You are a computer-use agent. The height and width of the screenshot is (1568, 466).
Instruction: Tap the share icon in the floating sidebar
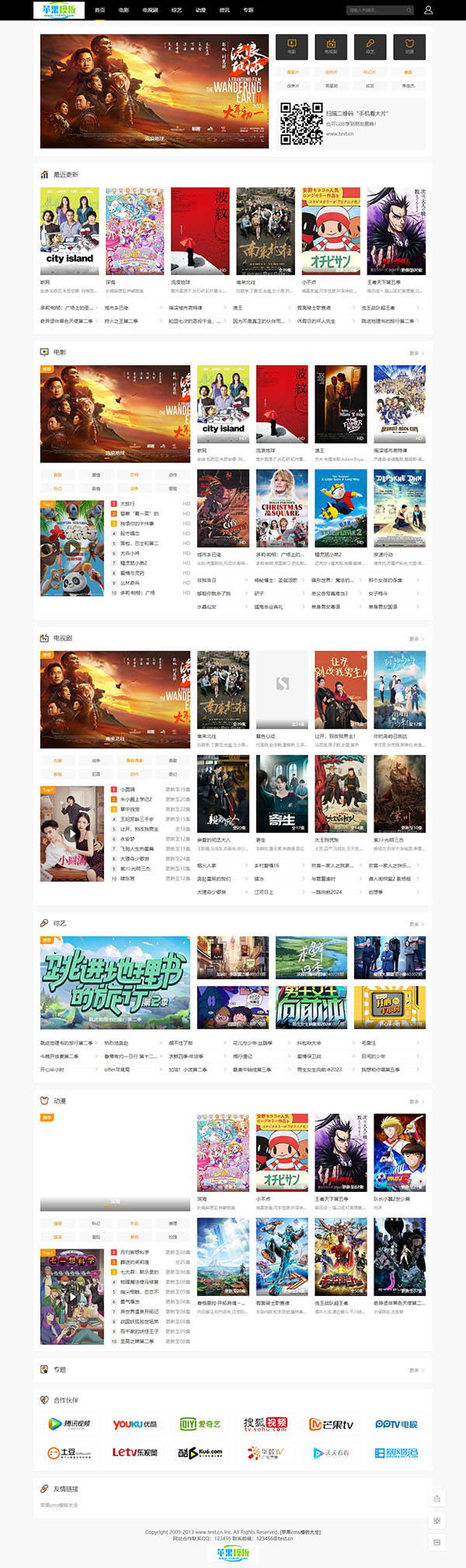click(x=437, y=1498)
